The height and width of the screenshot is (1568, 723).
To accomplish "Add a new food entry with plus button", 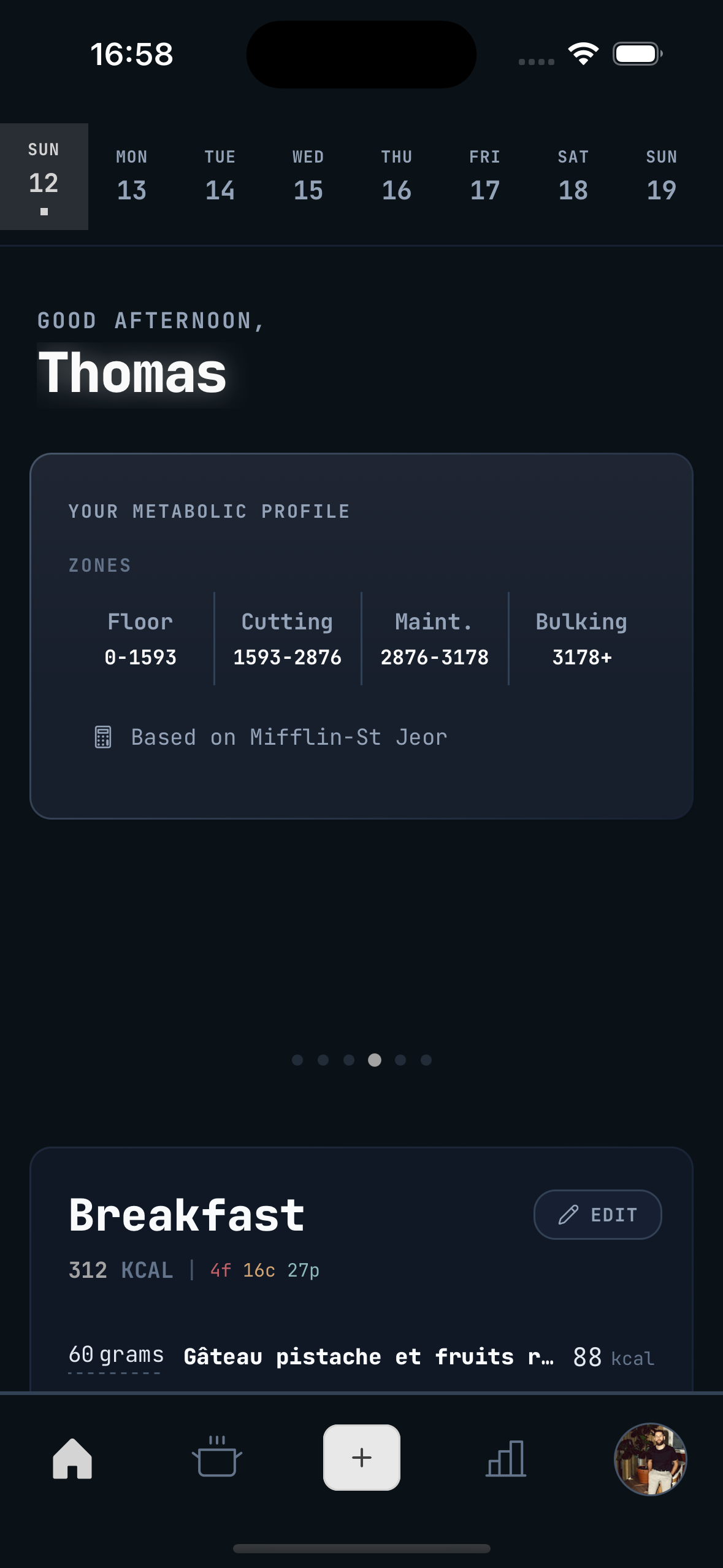I will 362,1458.
